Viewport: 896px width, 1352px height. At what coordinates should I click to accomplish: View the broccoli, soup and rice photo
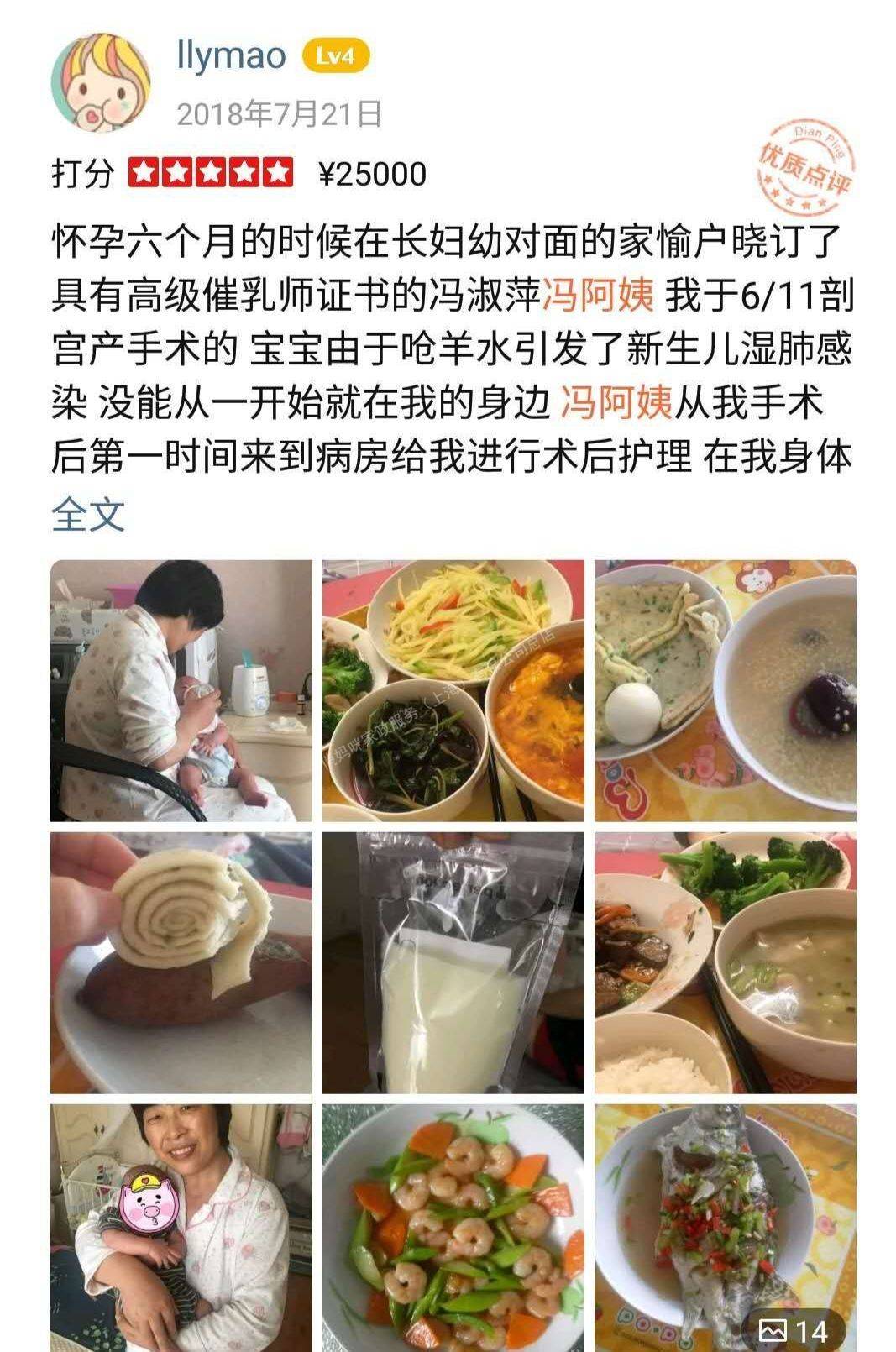tap(725, 962)
